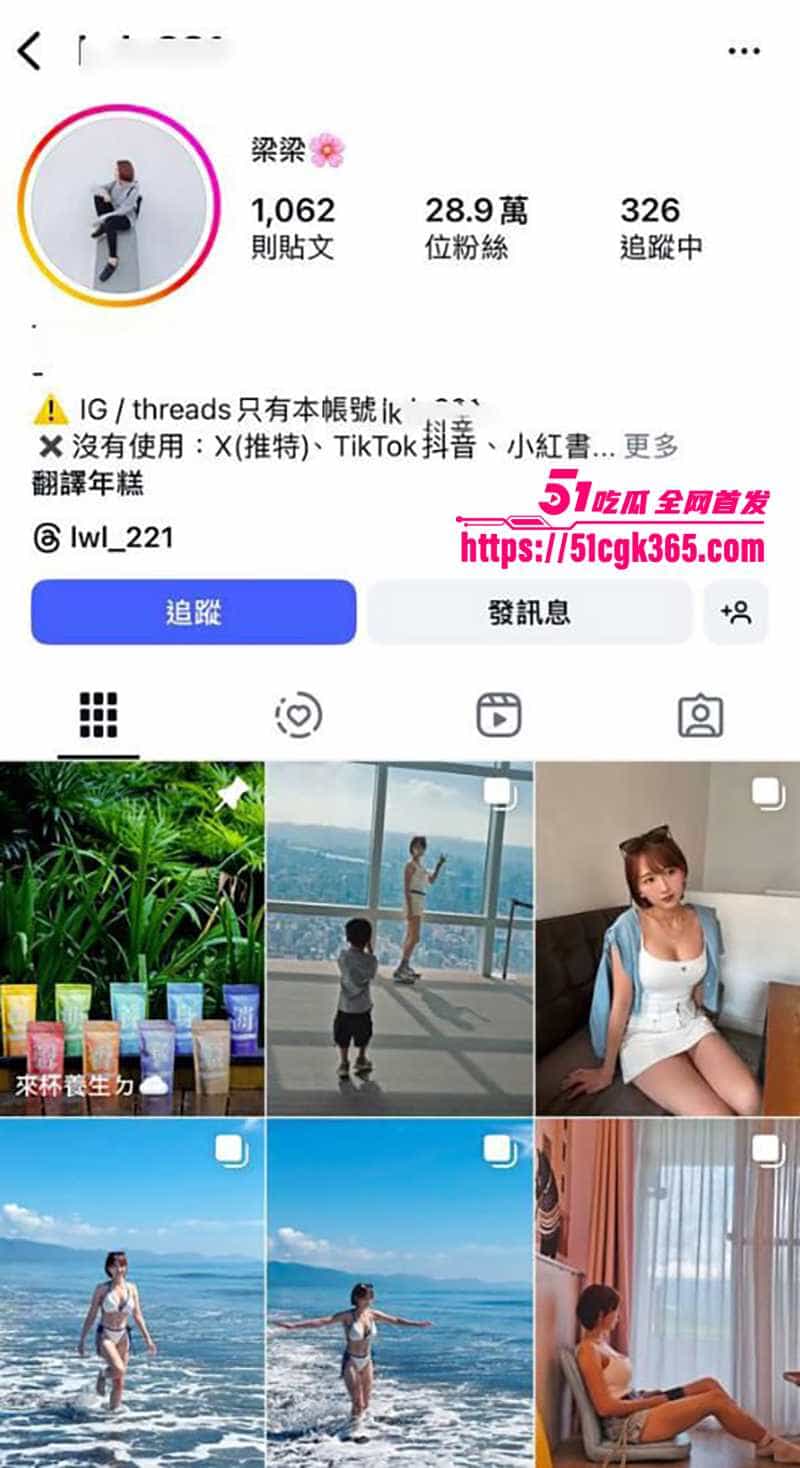
Task: Expand the bio with 更多
Action: (x=651, y=446)
